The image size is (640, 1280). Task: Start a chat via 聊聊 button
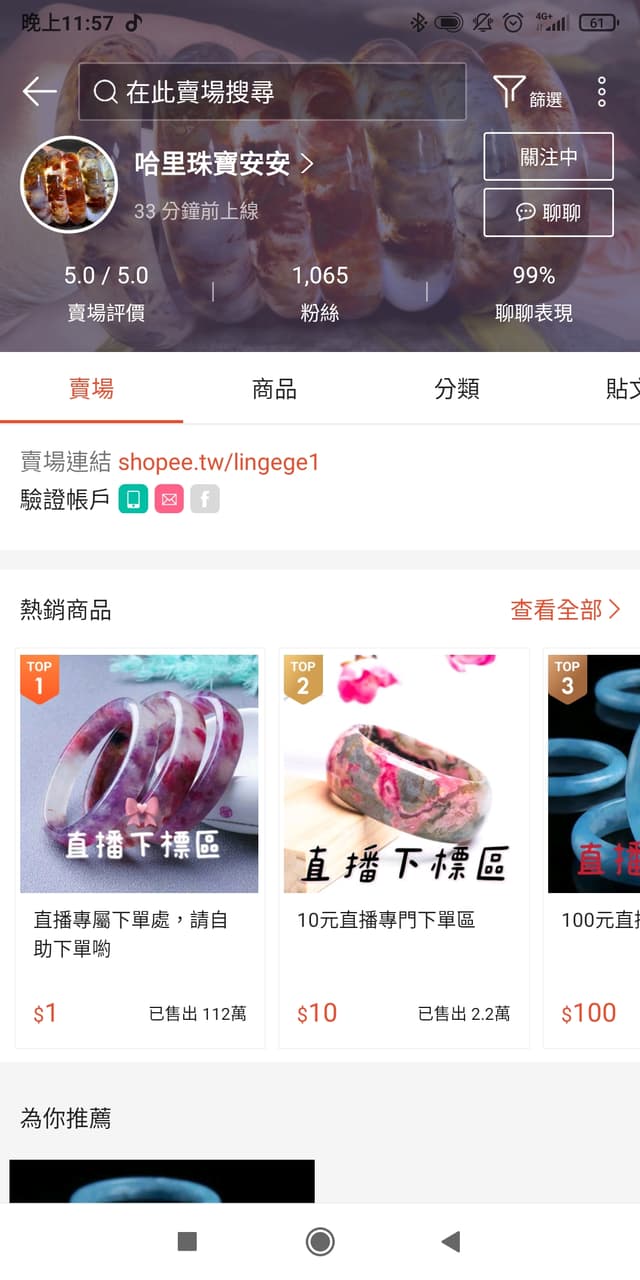click(548, 213)
